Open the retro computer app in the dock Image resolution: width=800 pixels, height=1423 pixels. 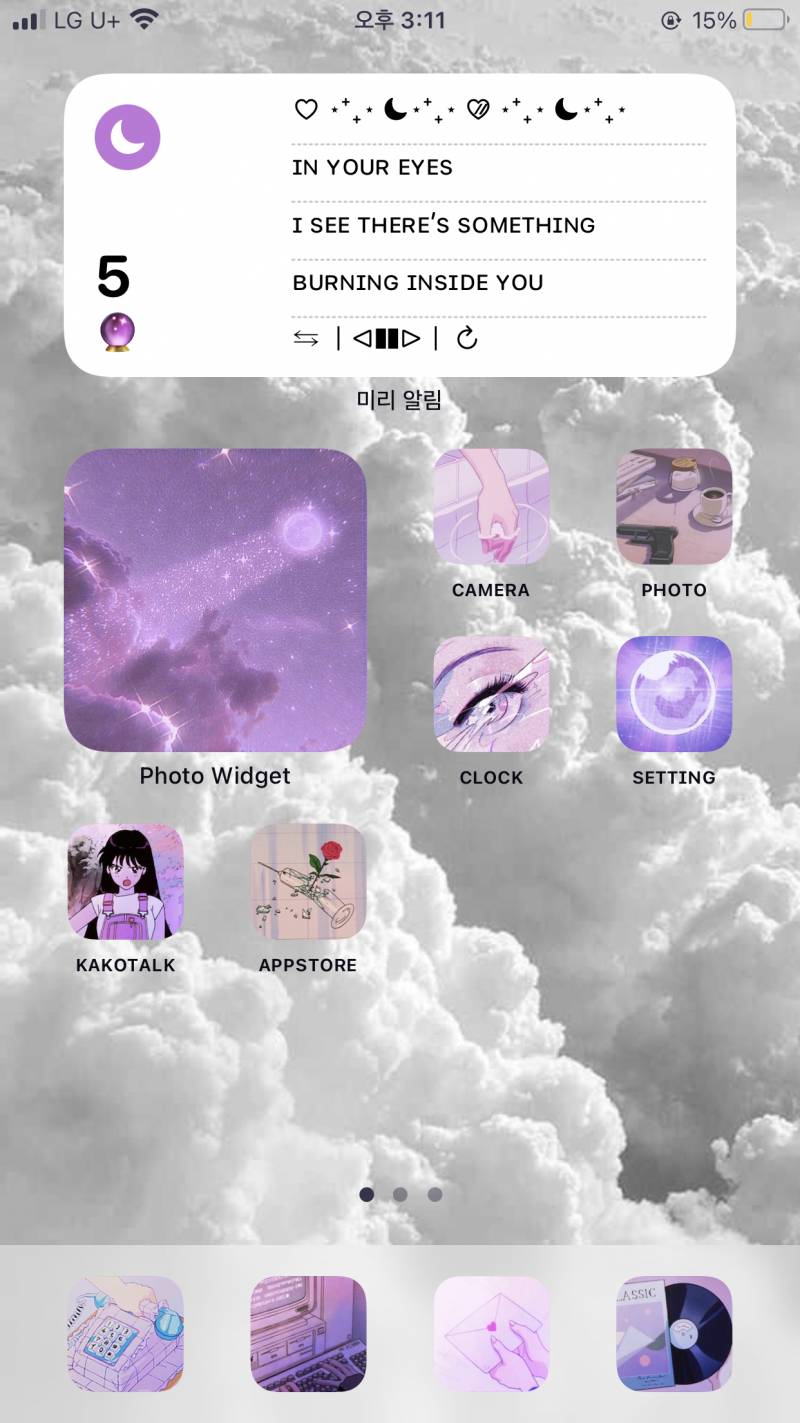(308, 1333)
